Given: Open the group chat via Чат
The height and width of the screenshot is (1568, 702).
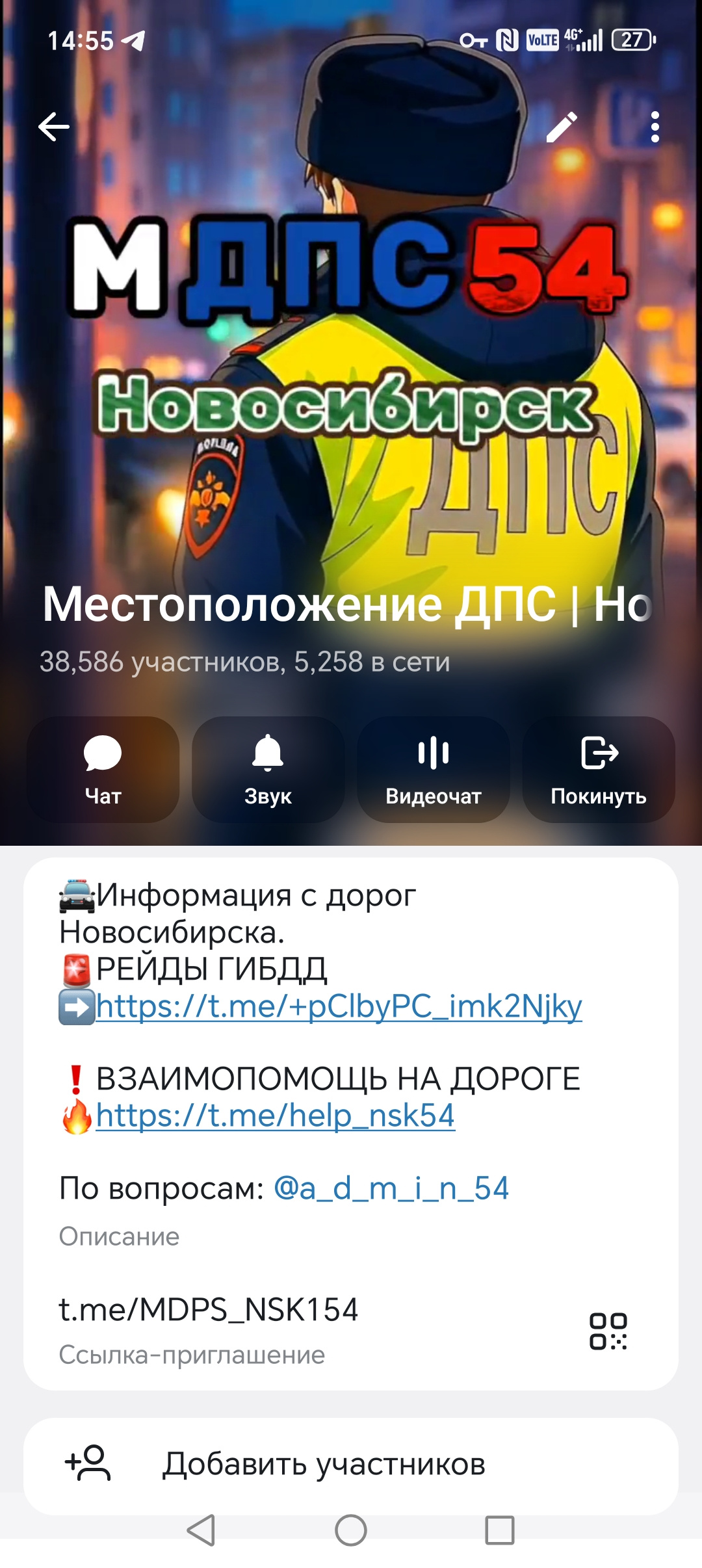Looking at the screenshot, I should click(x=103, y=770).
